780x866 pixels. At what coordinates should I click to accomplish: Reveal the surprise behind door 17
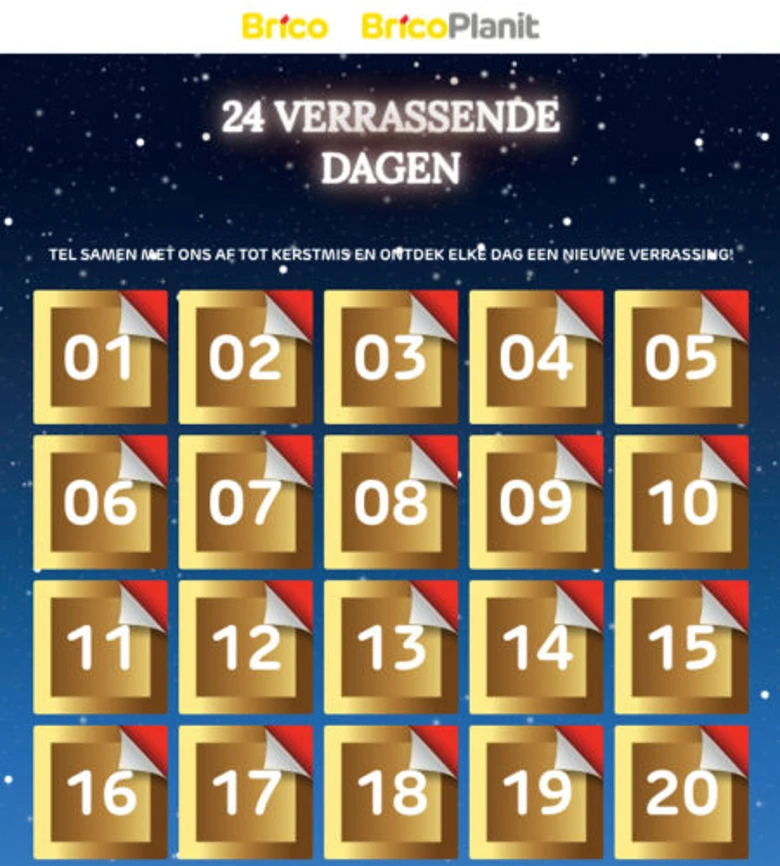[245, 792]
